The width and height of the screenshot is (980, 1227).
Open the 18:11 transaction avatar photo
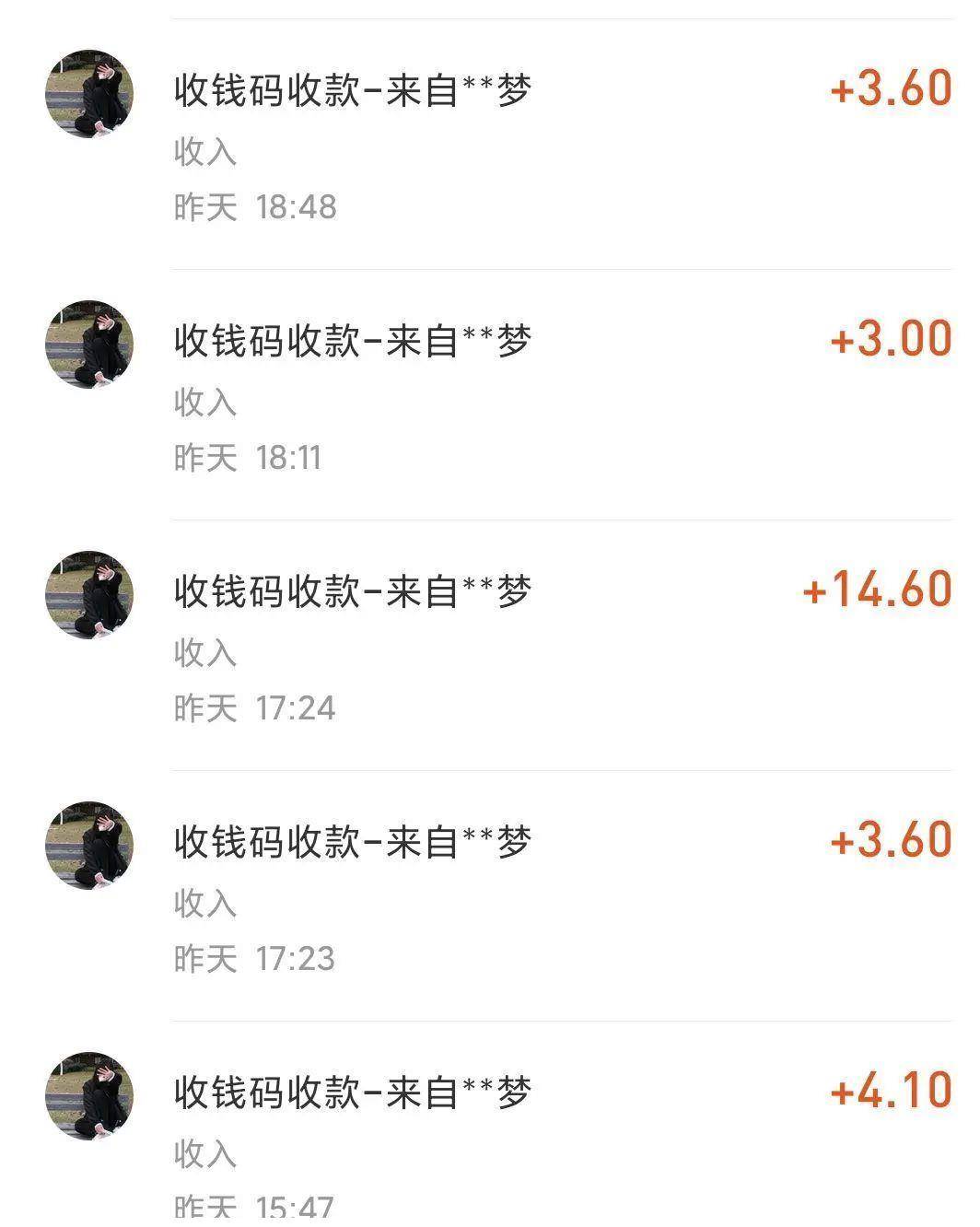coord(89,345)
